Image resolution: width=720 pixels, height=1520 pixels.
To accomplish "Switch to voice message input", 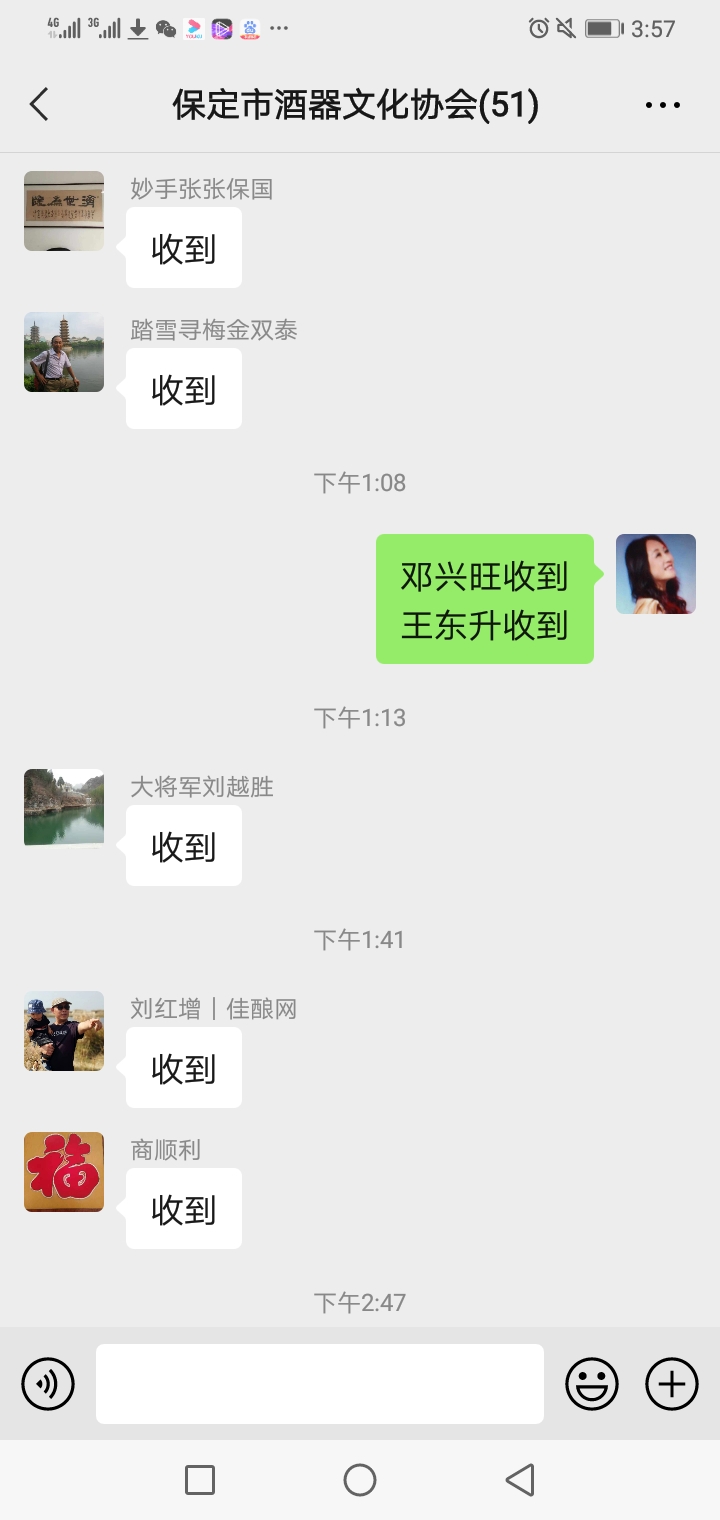I will [48, 1384].
